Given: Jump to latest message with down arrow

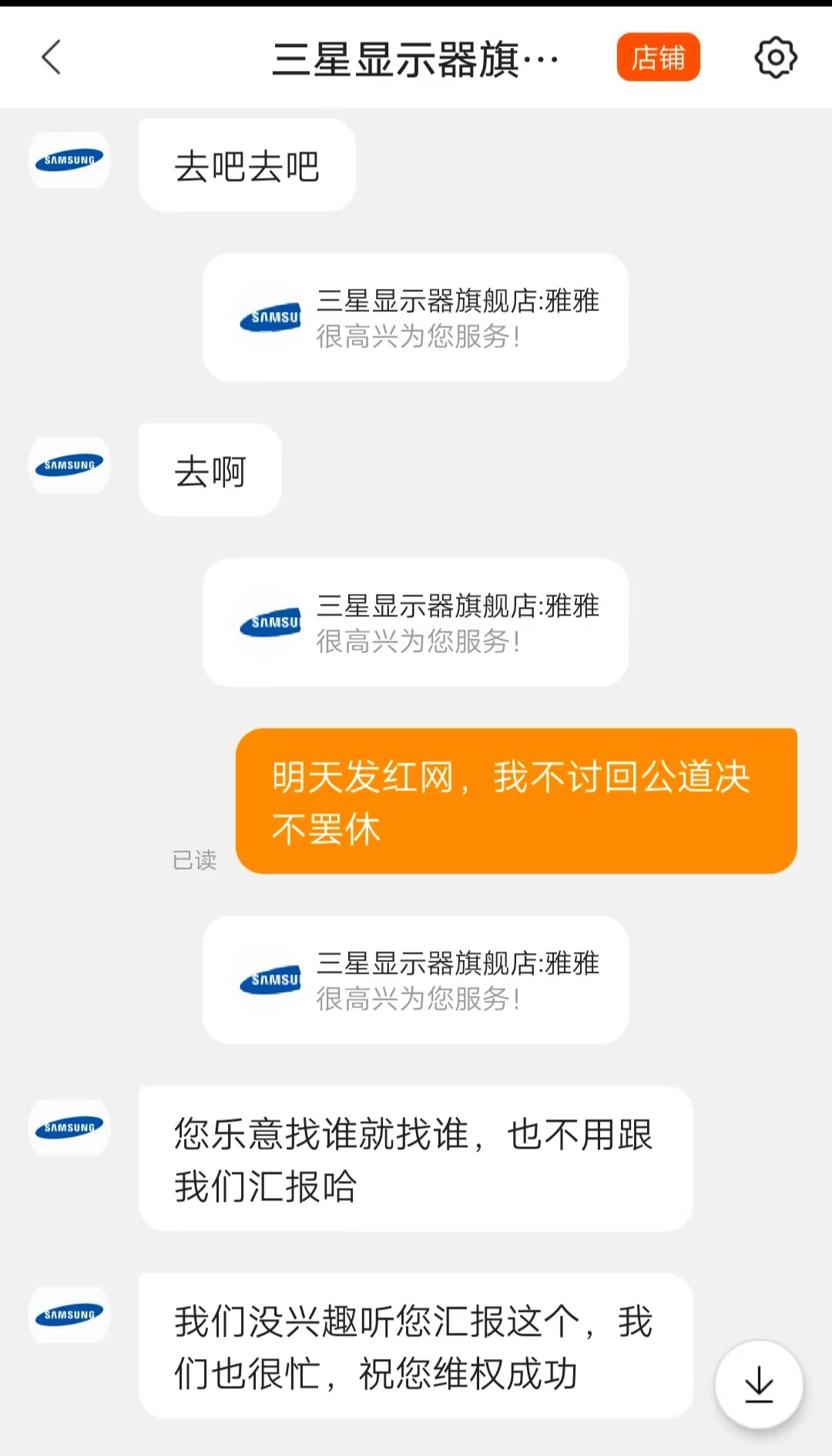Looking at the screenshot, I should [x=759, y=1384].
